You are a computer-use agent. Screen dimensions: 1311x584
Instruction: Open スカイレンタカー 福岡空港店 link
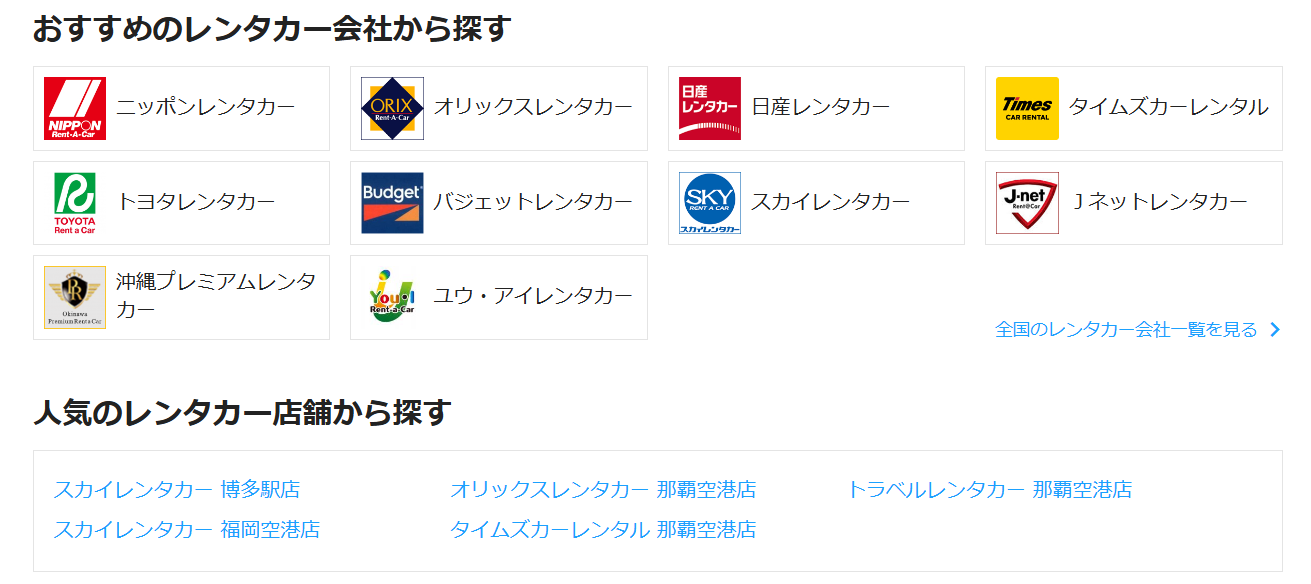pyautogui.click(x=186, y=529)
